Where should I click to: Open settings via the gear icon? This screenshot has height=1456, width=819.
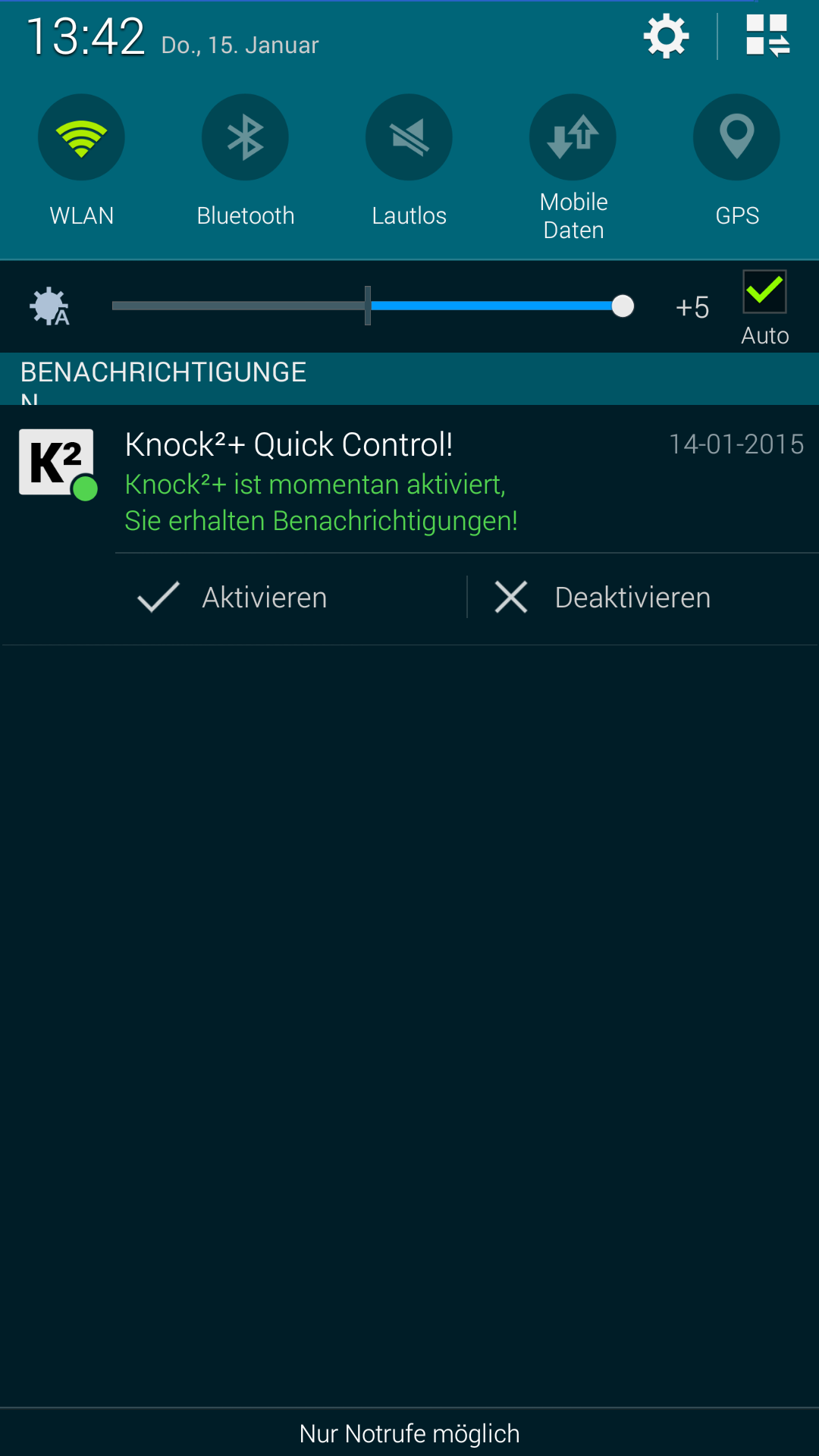tap(666, 36)
